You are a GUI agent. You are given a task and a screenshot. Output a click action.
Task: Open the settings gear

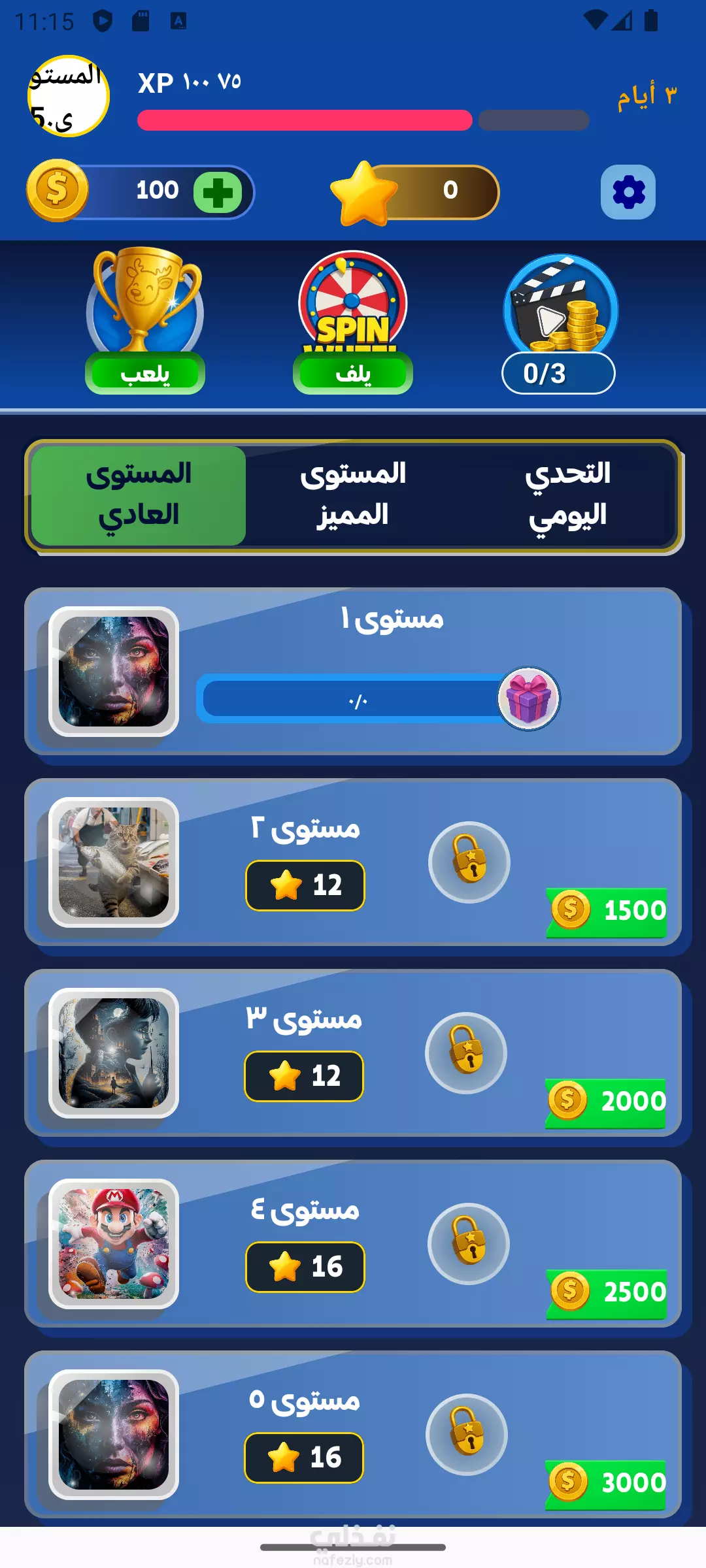tap(628, 192)
